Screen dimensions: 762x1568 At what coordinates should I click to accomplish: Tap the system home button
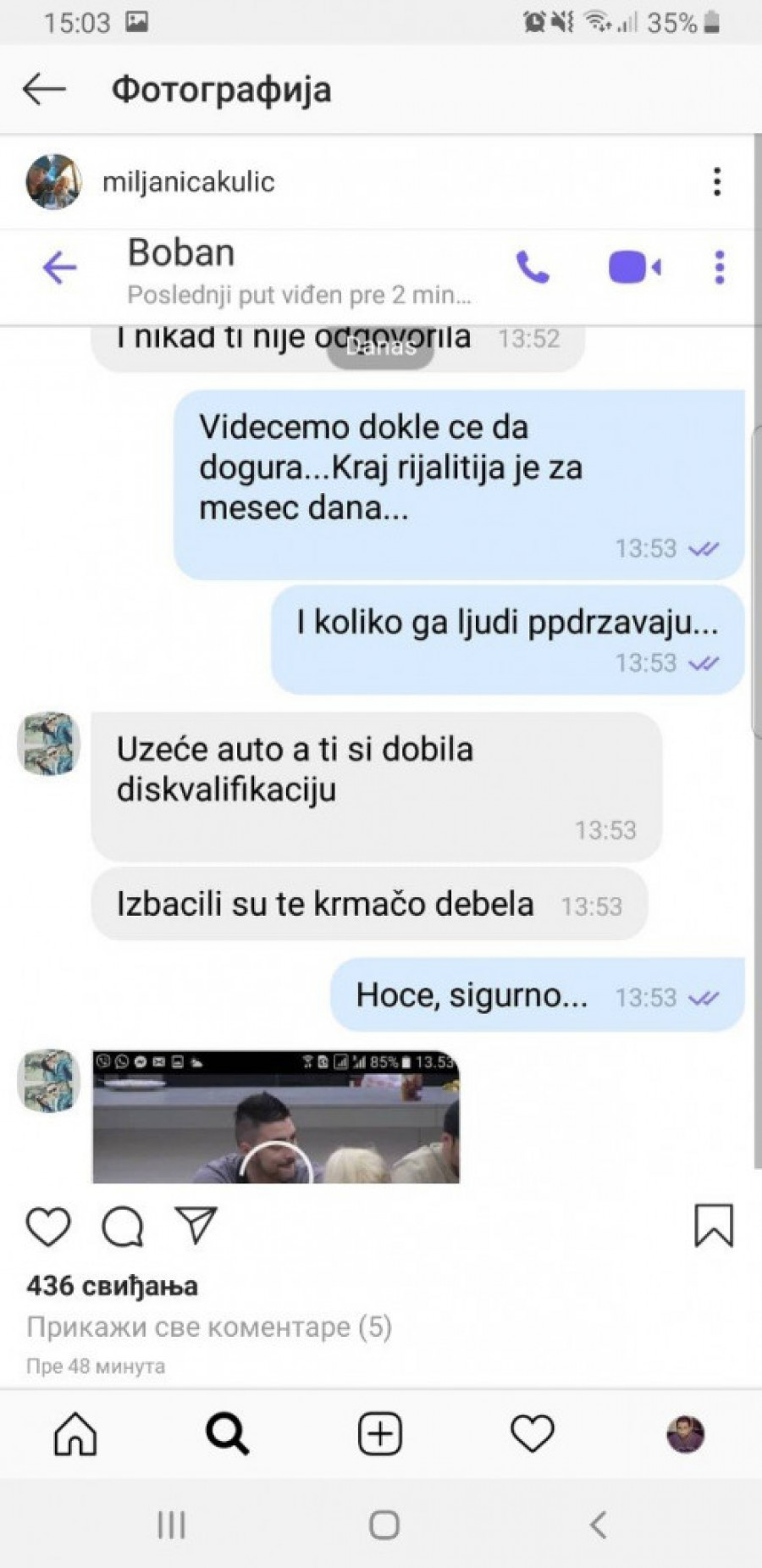pyautogui.click(x=384, y=1525)
